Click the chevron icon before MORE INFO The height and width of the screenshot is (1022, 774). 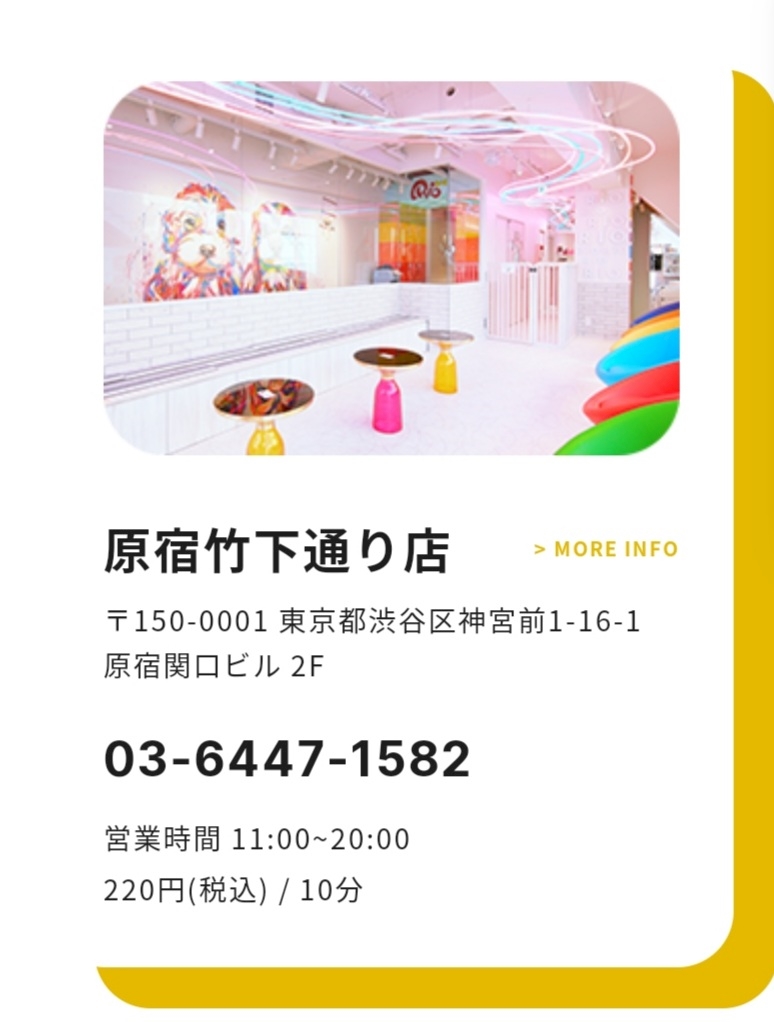pyautogui.click(x=539, y=549)
